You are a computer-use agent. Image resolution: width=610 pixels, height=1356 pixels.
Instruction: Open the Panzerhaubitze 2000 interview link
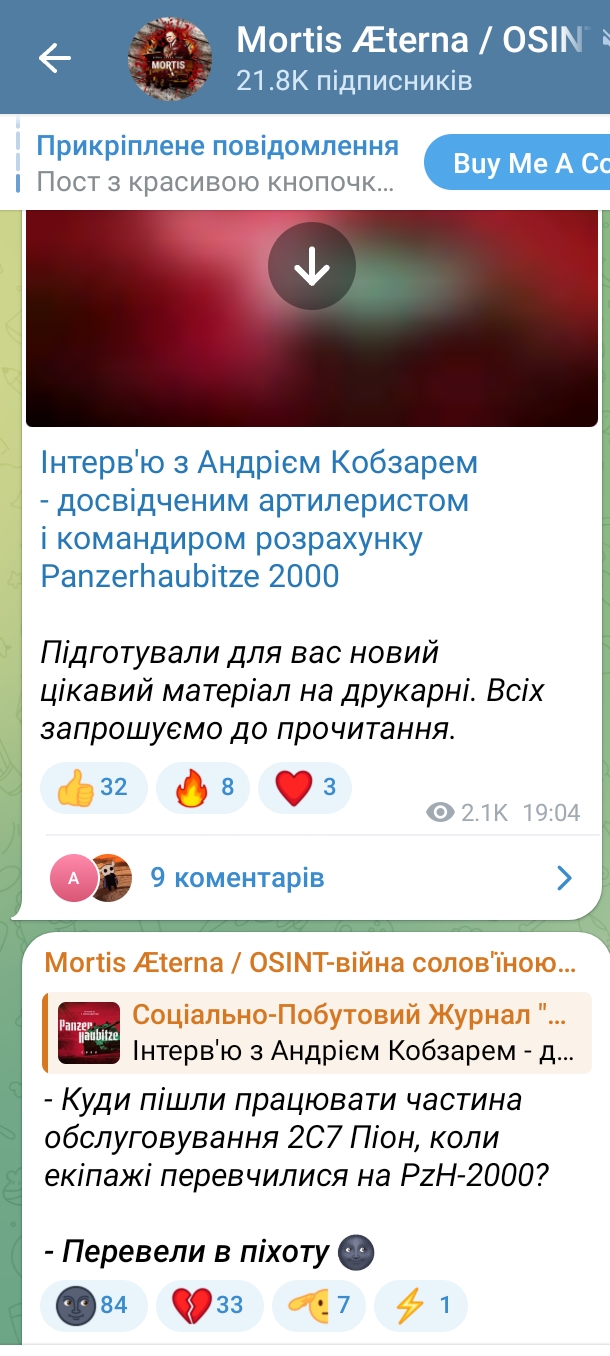coord(259,519)
